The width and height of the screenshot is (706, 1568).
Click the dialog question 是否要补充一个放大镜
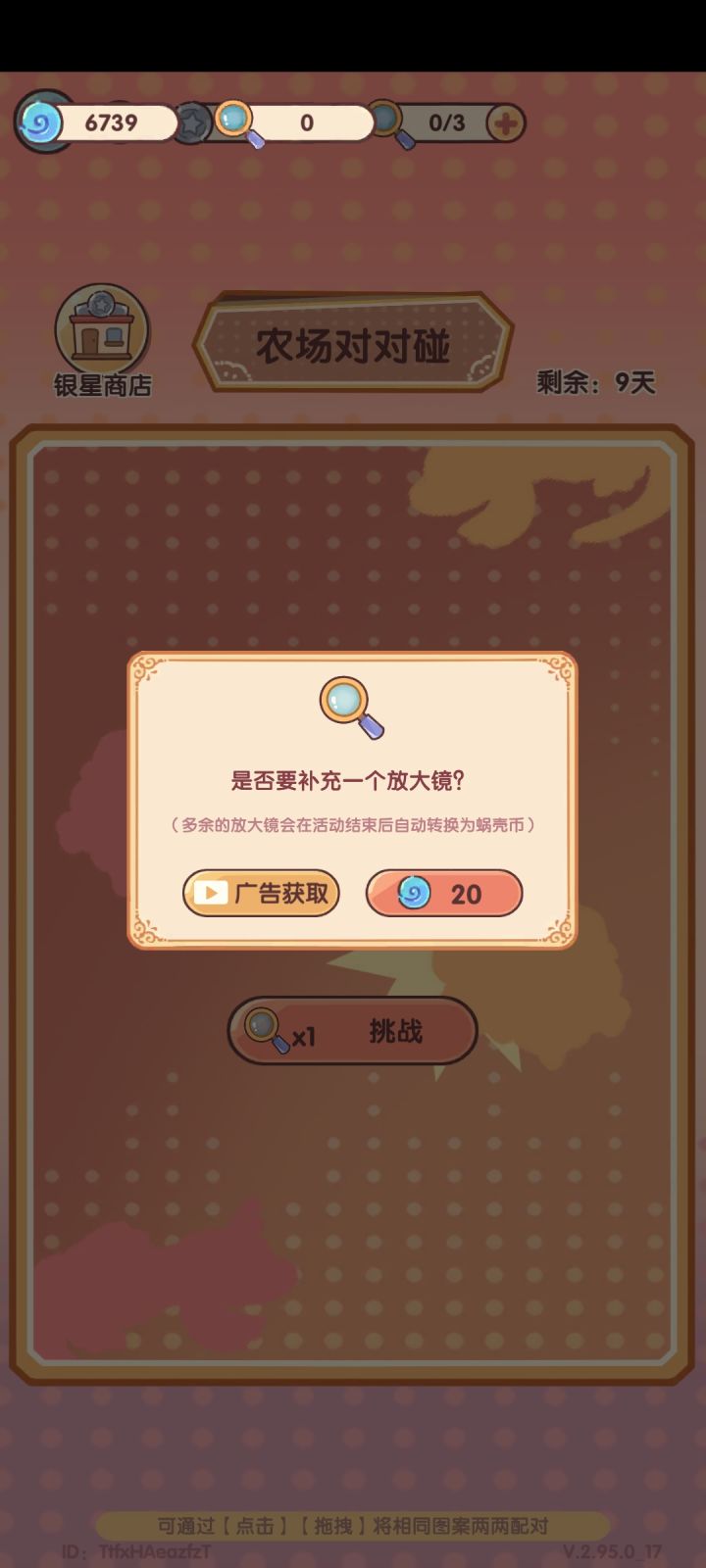pyautogui.click(x=350, y=778)
